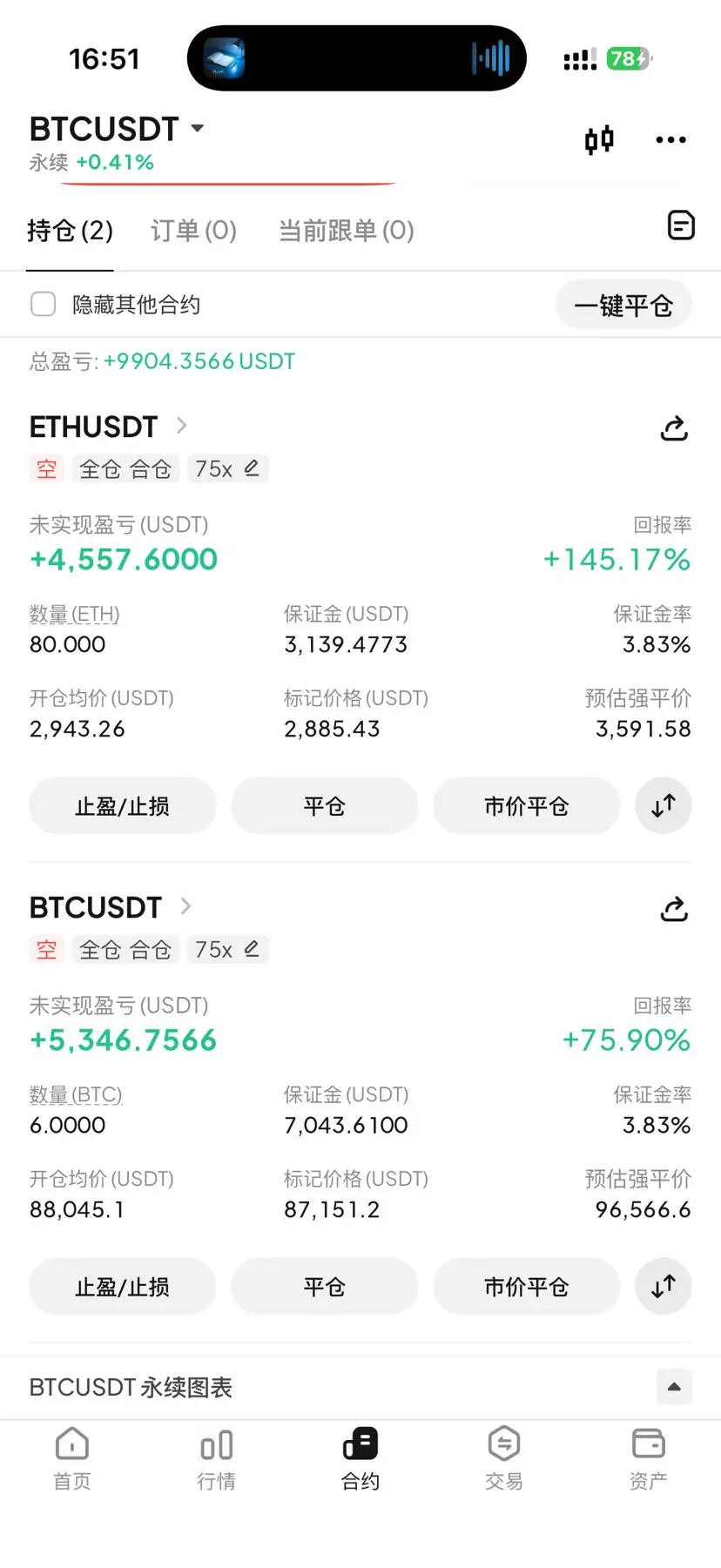
Task: Tap the 一键平仓 button
Action: [x=623, y=305]
